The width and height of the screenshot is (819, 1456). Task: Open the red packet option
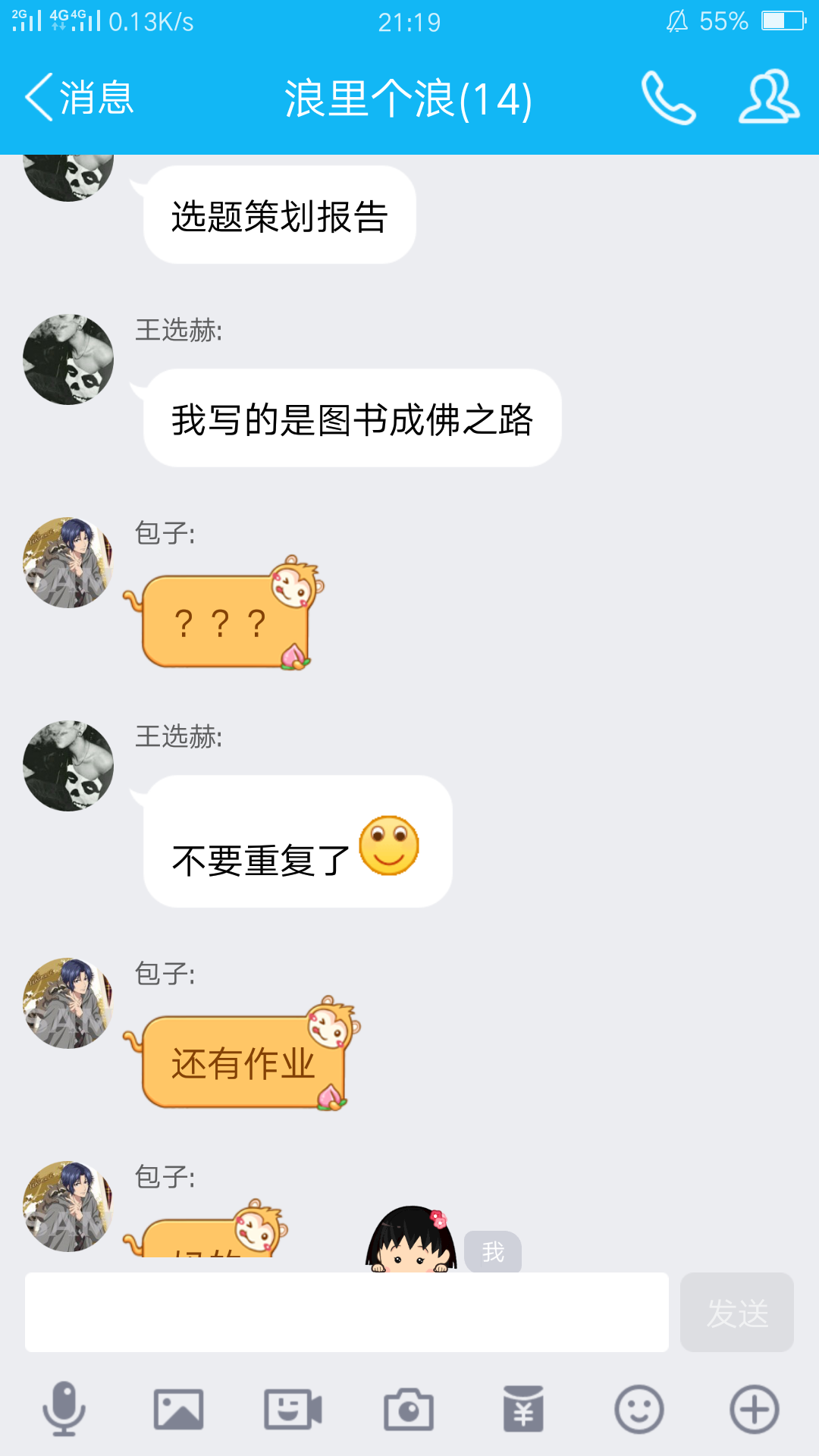tap(523, 1409)
